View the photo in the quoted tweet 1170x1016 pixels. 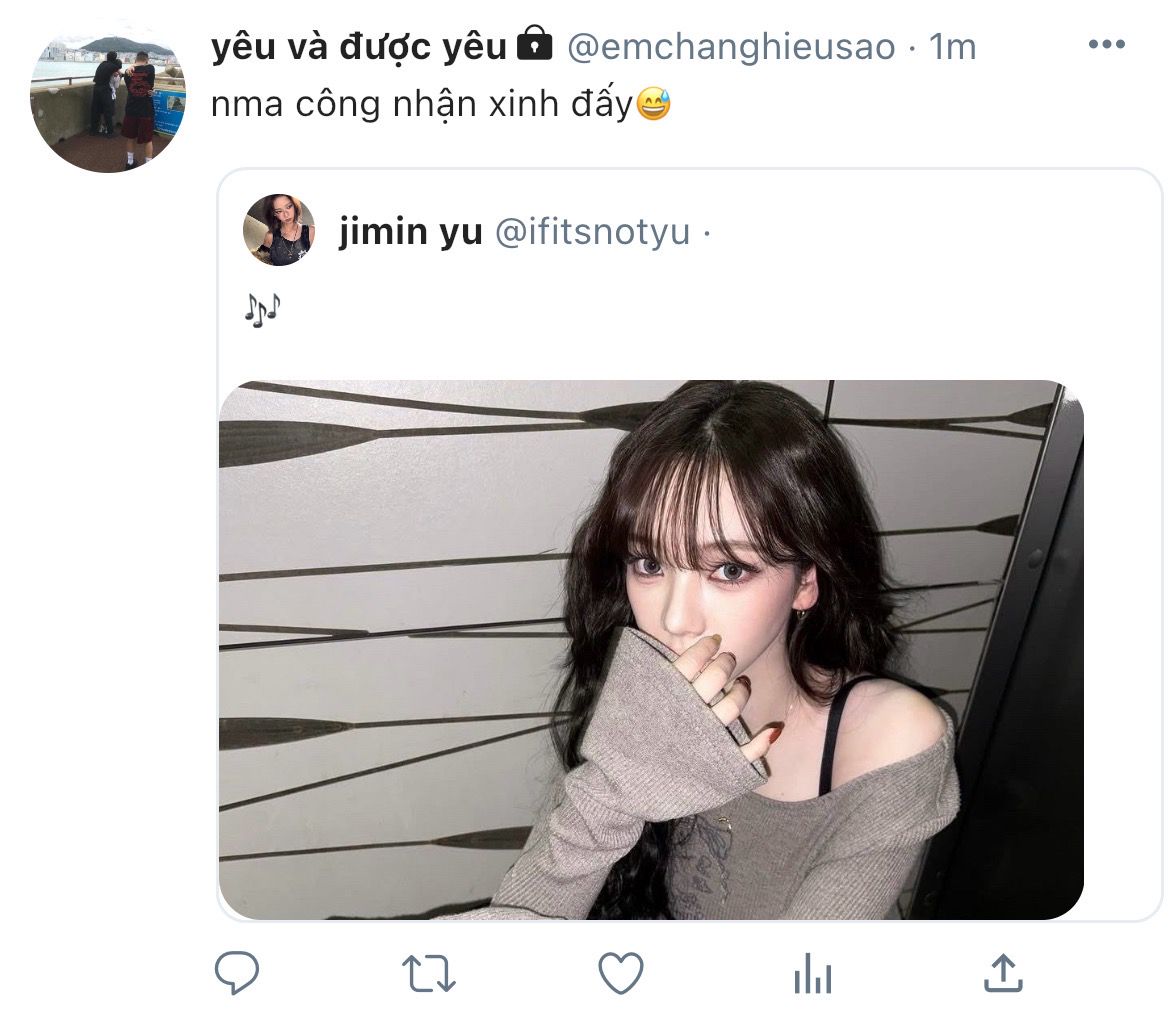[650, 650]
